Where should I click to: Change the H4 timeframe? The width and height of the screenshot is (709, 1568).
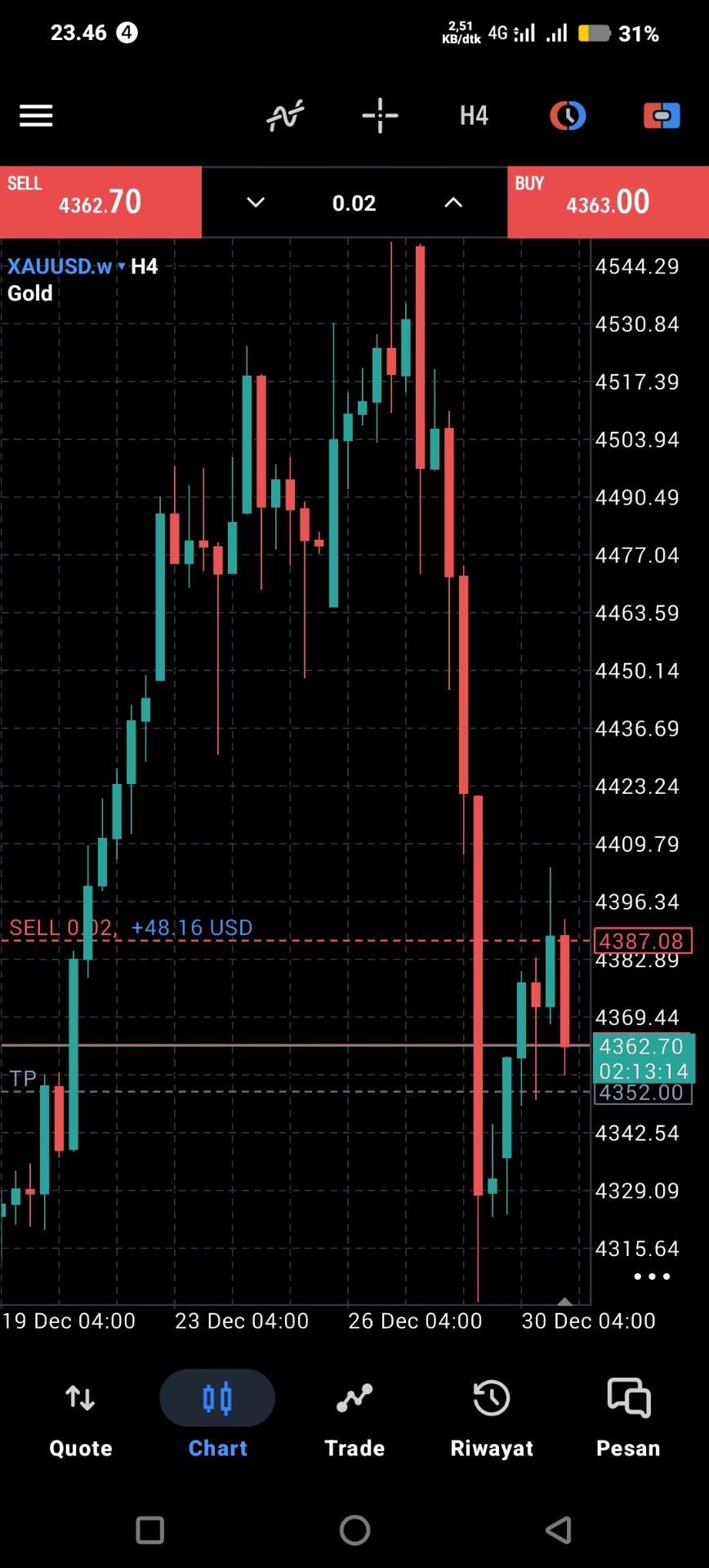474,115
